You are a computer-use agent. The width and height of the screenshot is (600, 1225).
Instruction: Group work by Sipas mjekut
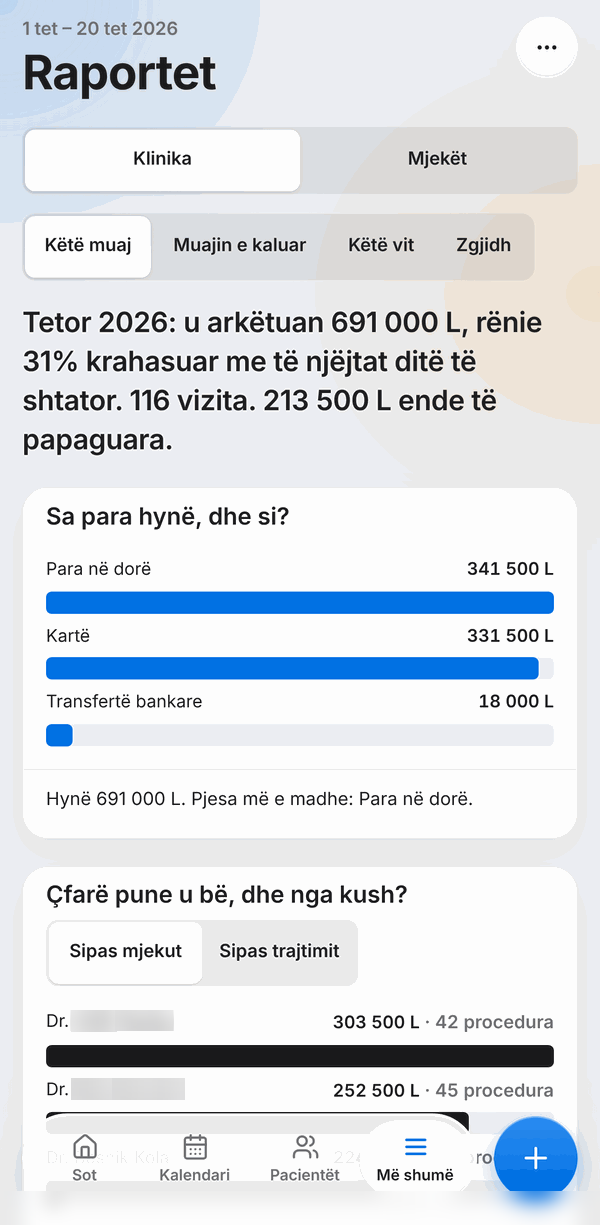click(126, 952)
